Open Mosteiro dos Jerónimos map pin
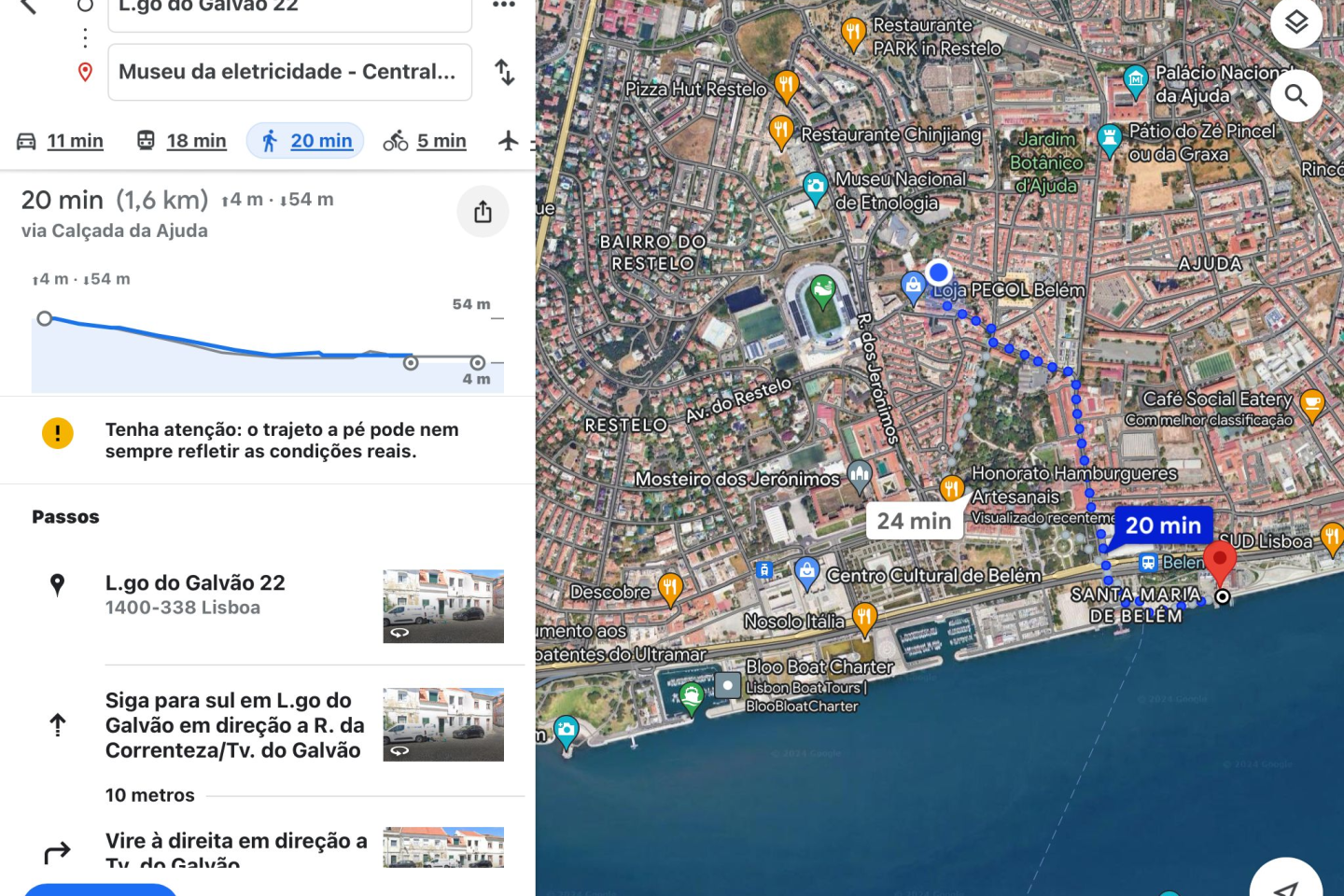This screenshot has width=1344, height=896. 860,477
